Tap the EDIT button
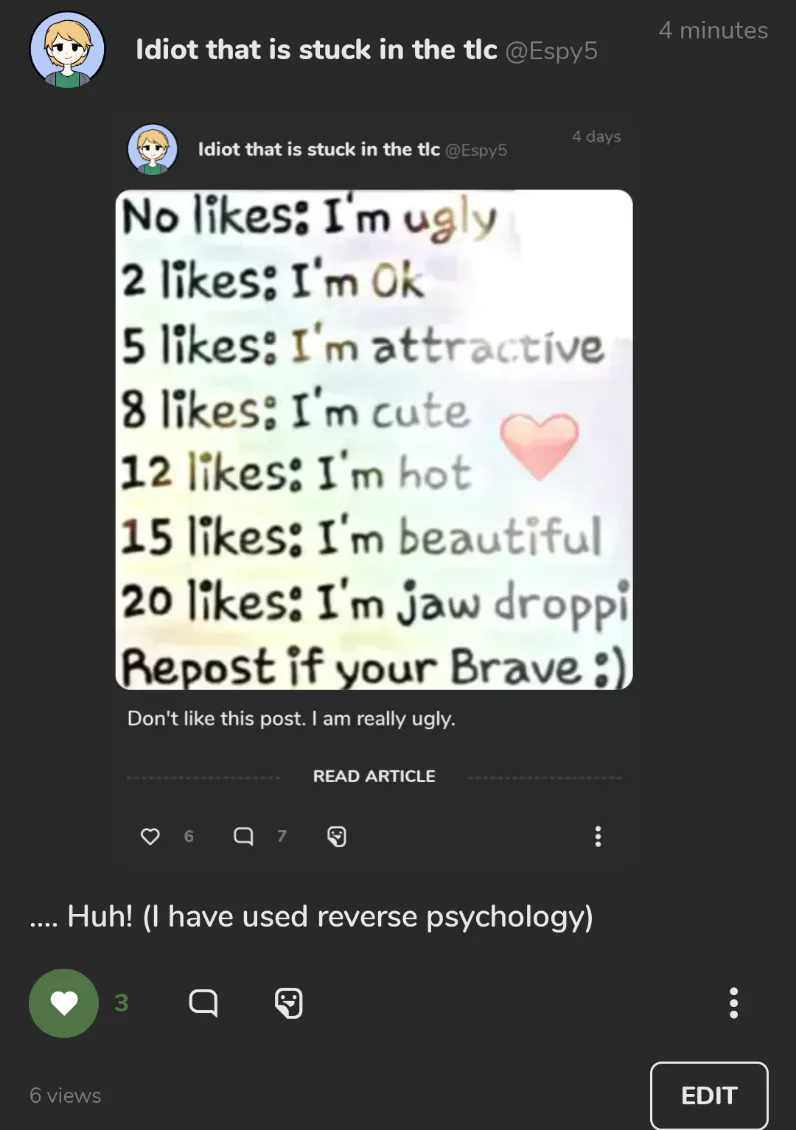796x1130 pixels. click(708, 1096)
